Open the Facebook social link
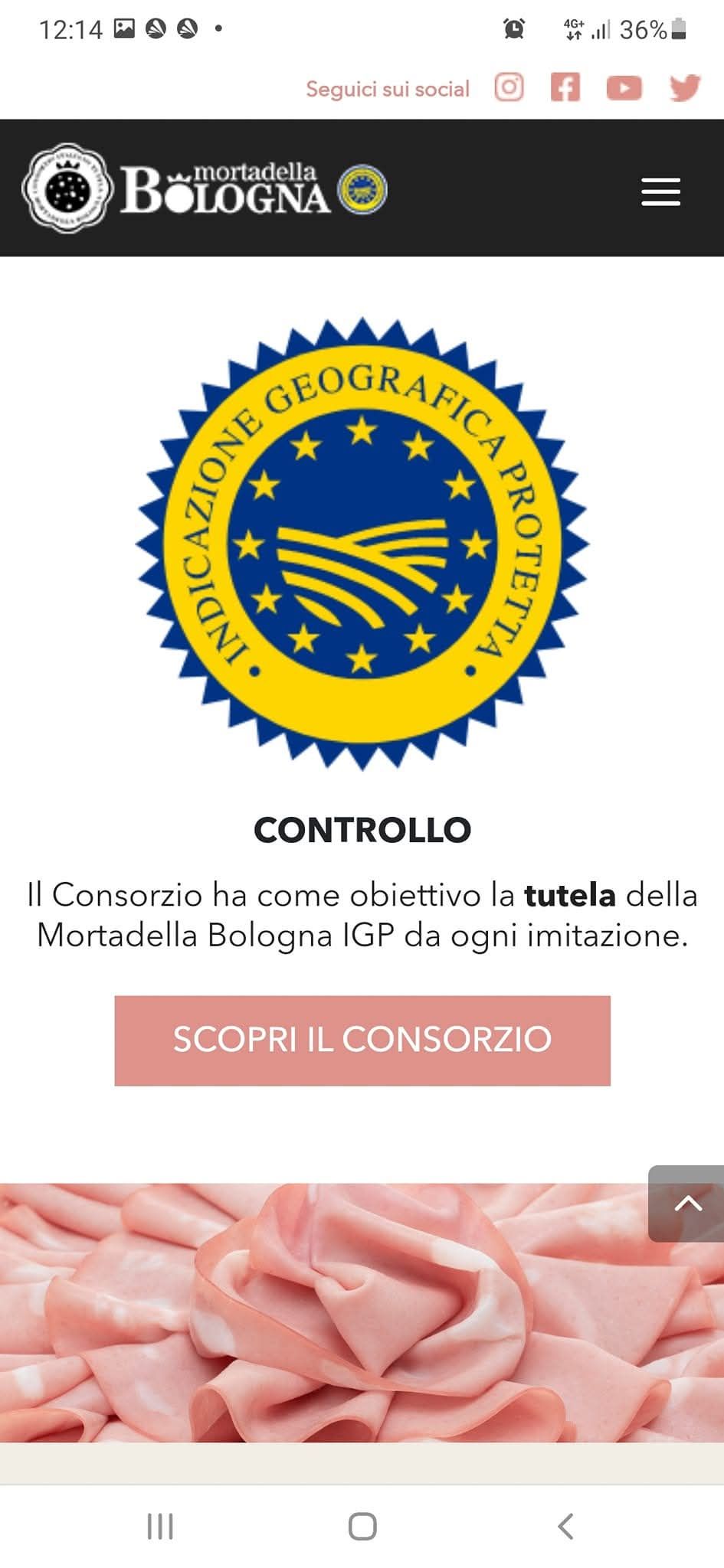724x1568 pixels. tap(565, 88)
